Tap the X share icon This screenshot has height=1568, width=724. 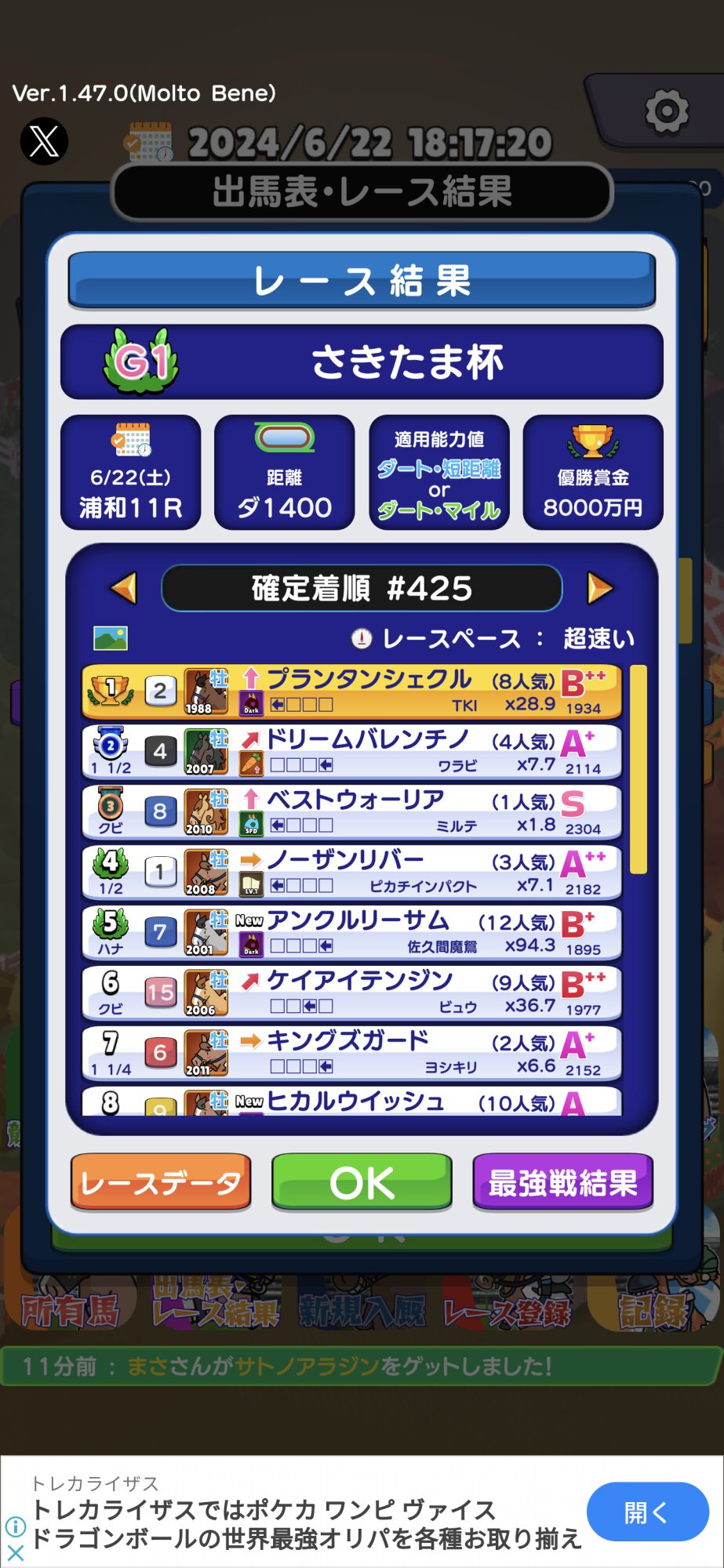pyautogui.click(x=44, y=141)
